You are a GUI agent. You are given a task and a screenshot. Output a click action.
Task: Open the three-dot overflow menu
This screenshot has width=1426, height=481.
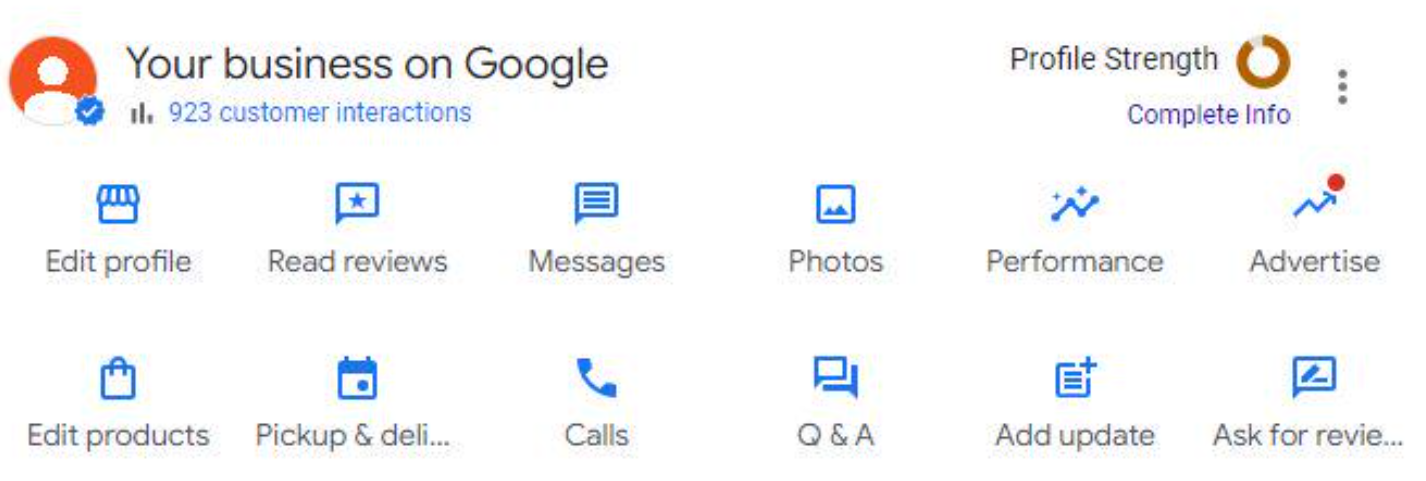(x=1342, y=87)
